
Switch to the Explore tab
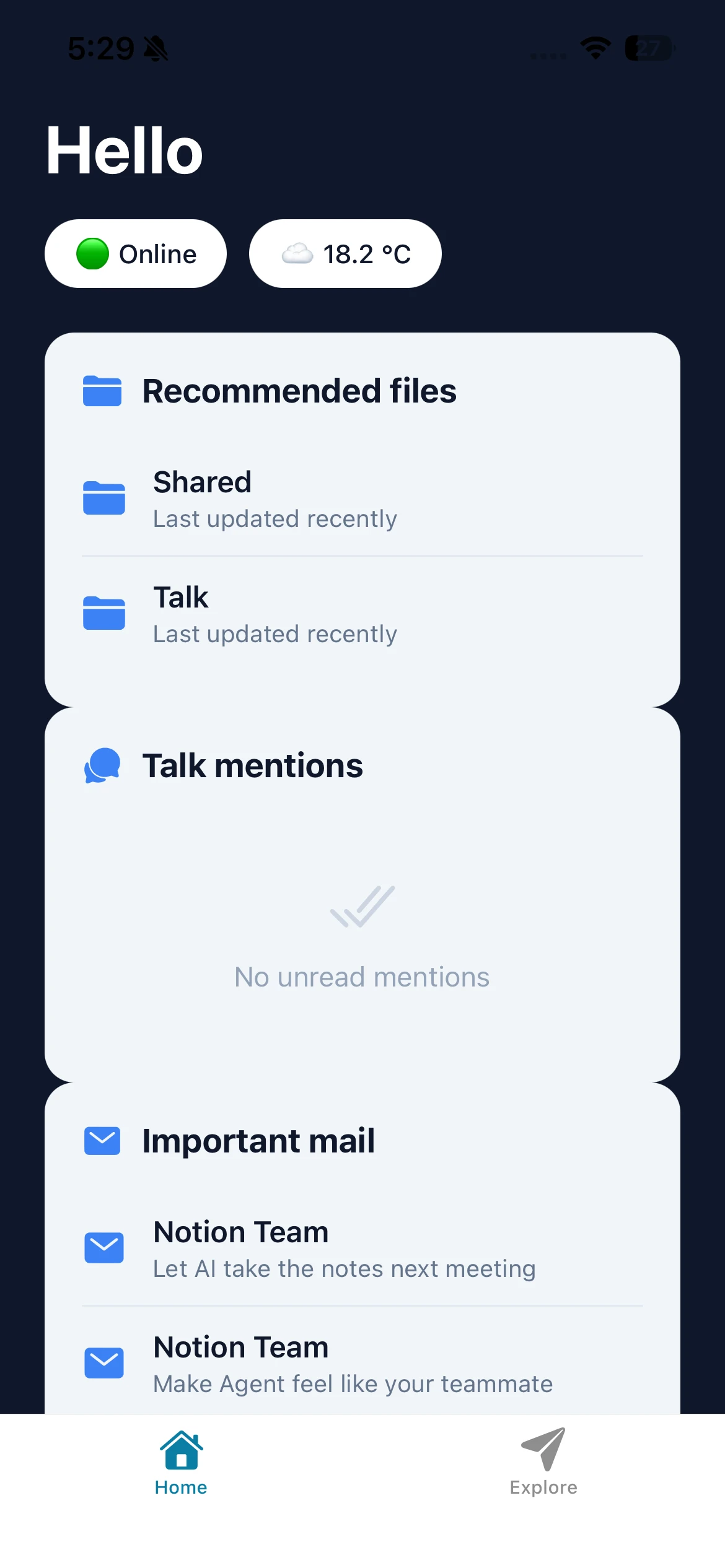[x=543, y=1461]
